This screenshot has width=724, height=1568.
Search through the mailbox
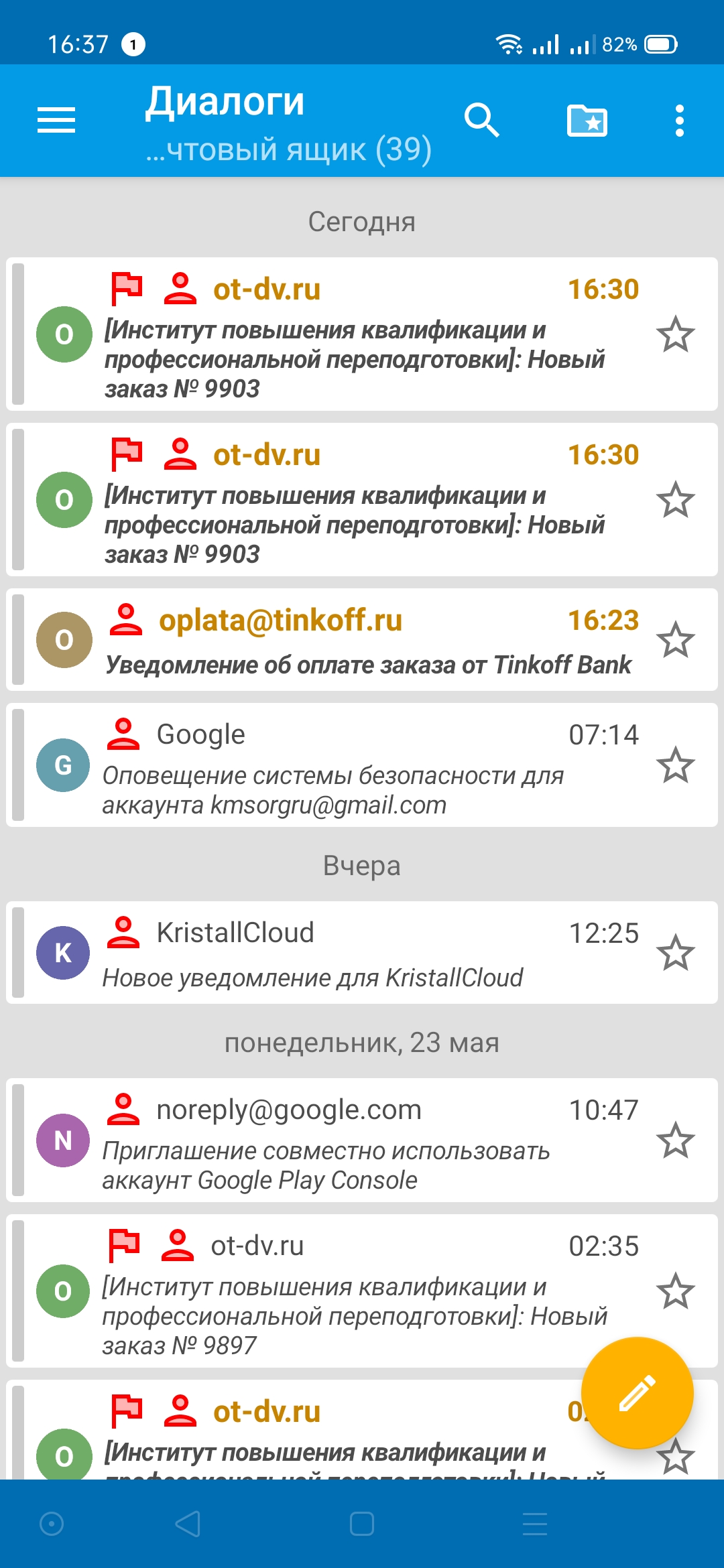pyautogui.click(x=481, y=121)
